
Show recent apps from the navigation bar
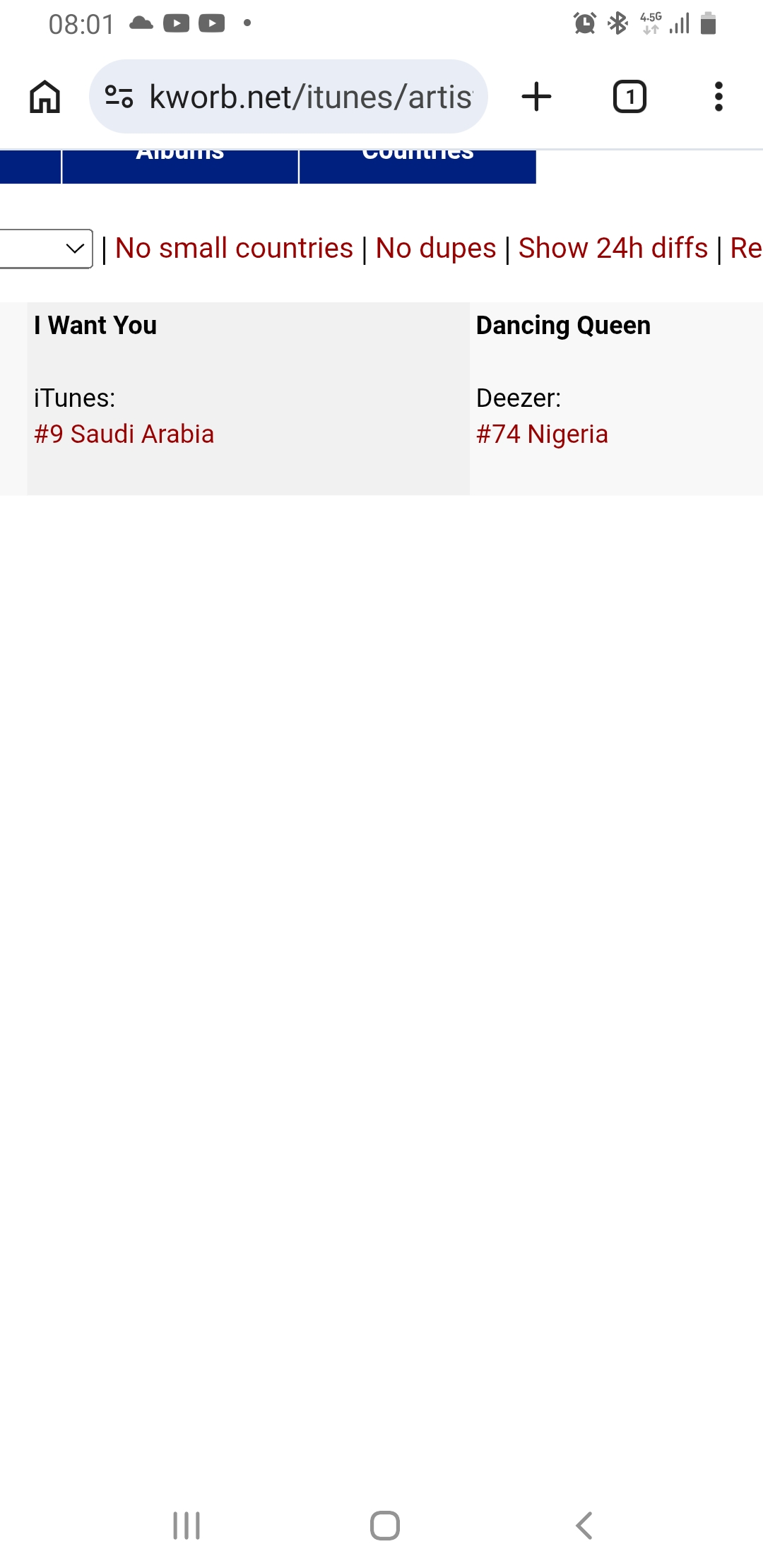point(187,1526)
